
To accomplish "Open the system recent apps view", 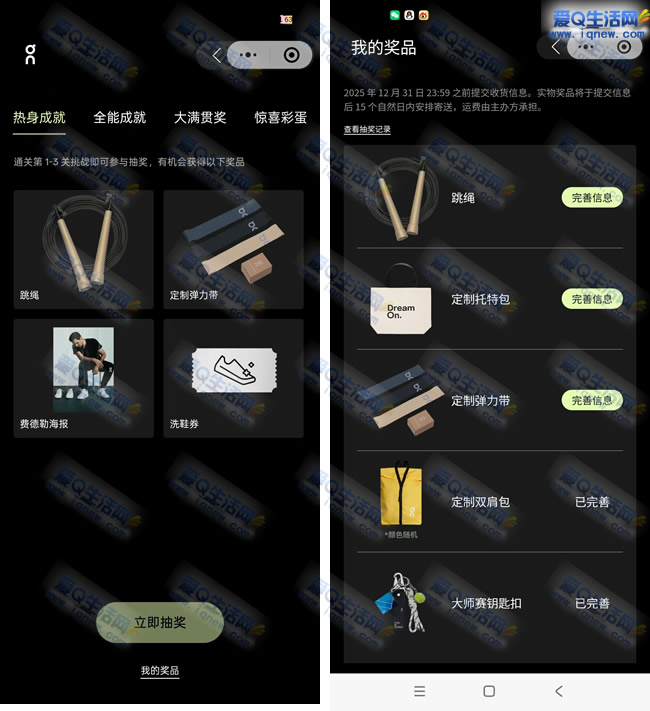I will pyautogui.click(x=420, y=691).
